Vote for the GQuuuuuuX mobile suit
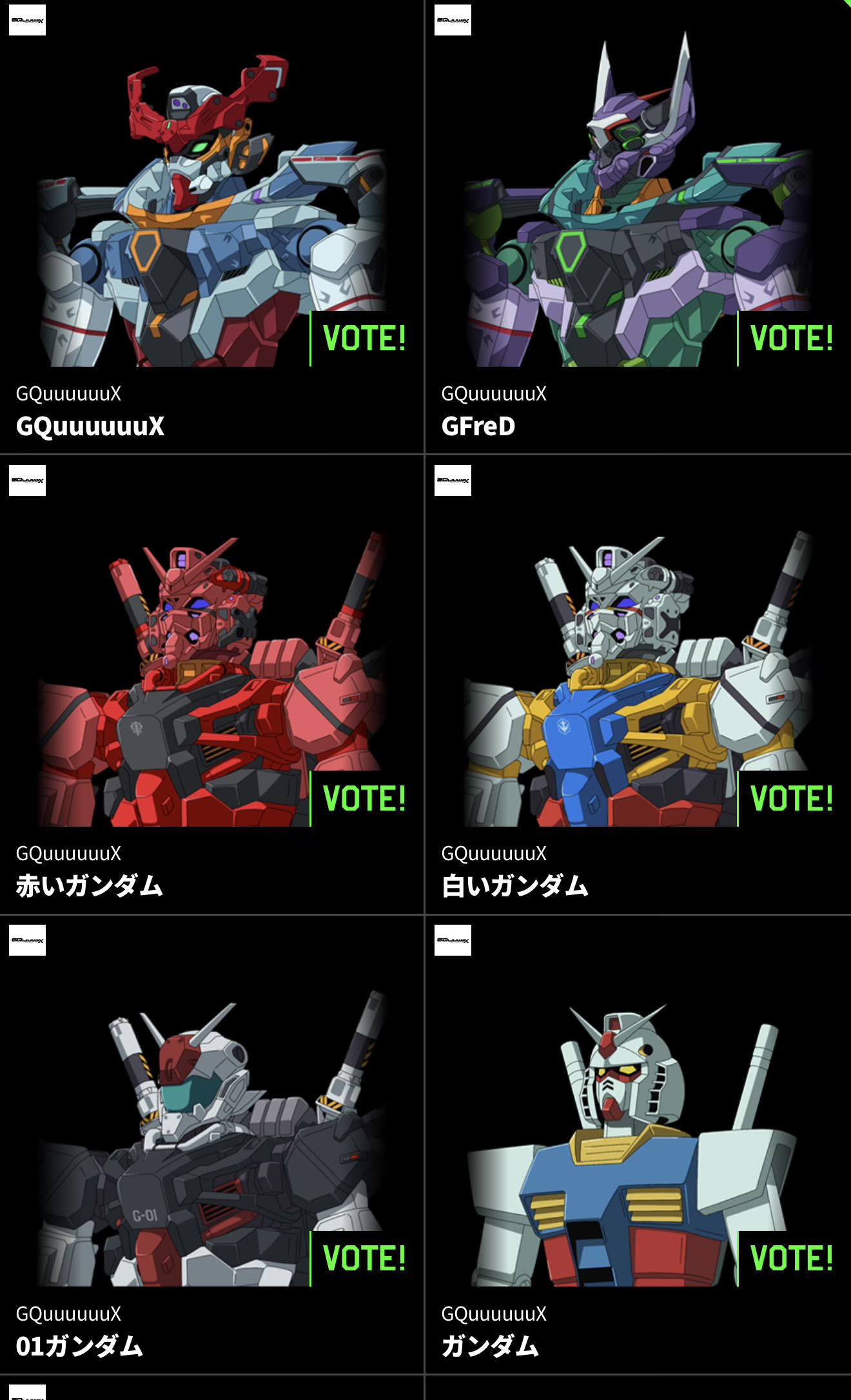This screenshot has width=851, height=1400. [364, 339]
